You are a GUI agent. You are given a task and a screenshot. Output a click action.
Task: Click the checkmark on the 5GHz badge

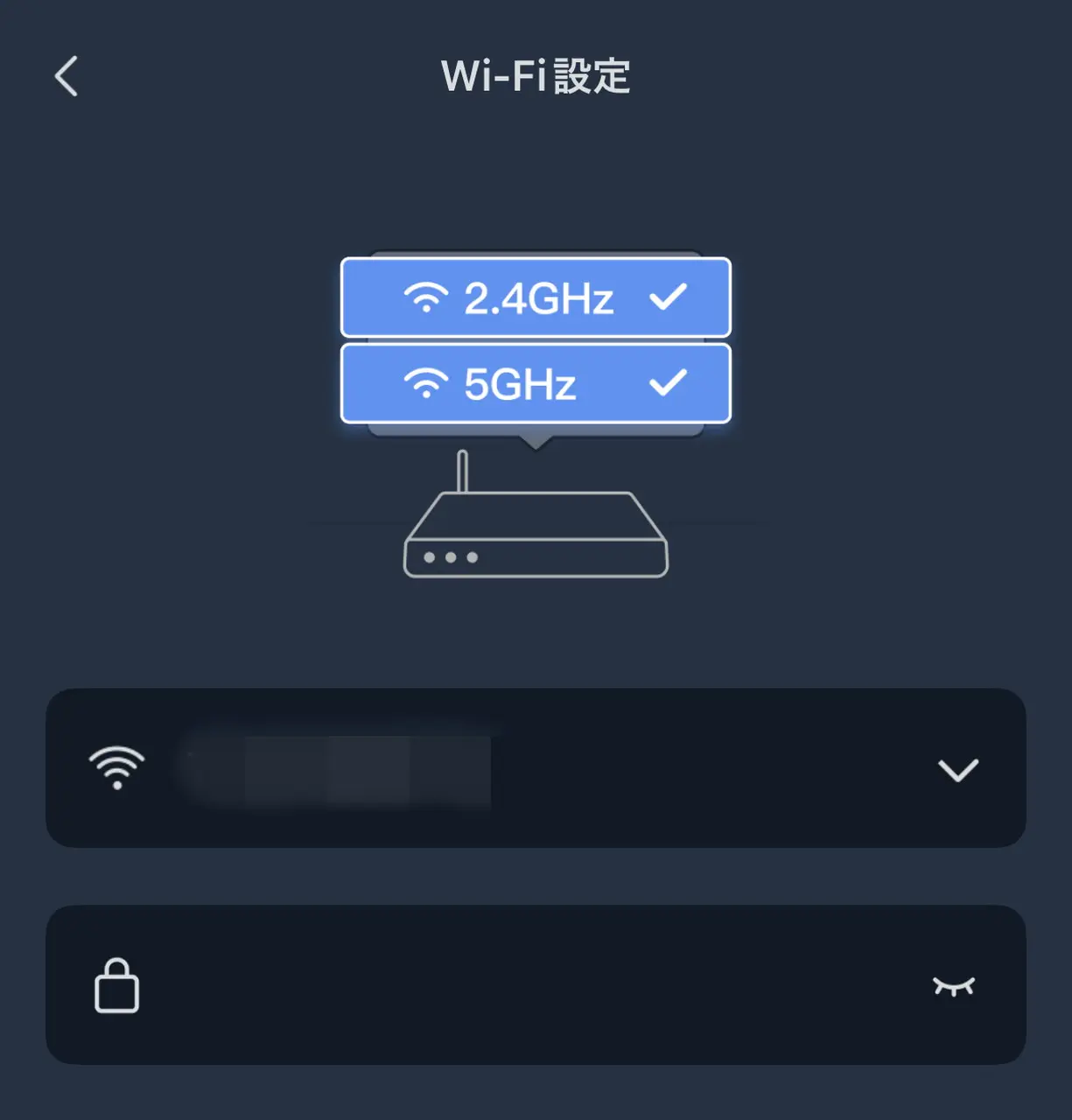(669, 382)
